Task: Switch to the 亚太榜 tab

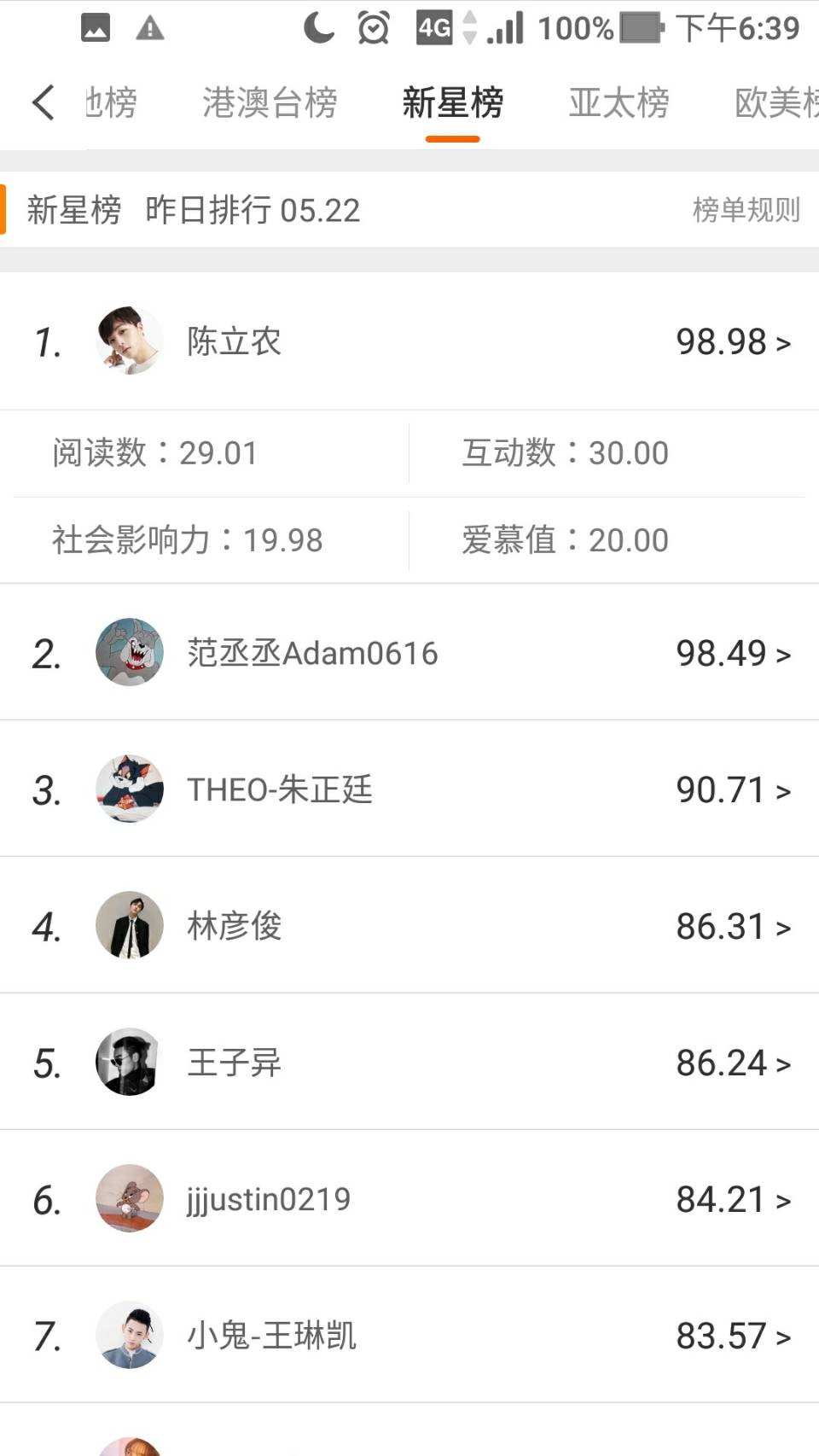Action: (x=619, y=103)
